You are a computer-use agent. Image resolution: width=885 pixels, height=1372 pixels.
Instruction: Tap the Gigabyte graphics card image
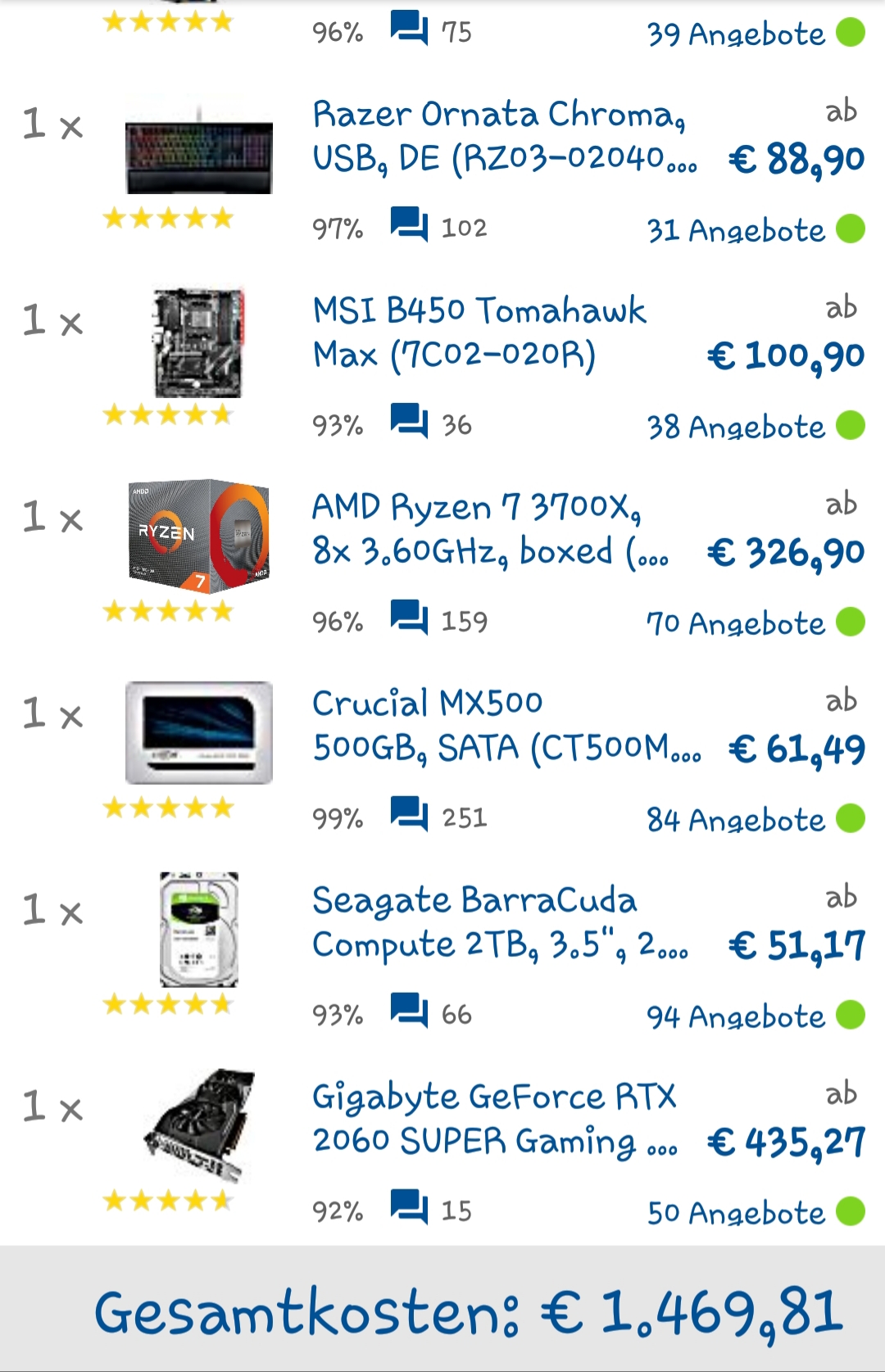[199, 1125]
